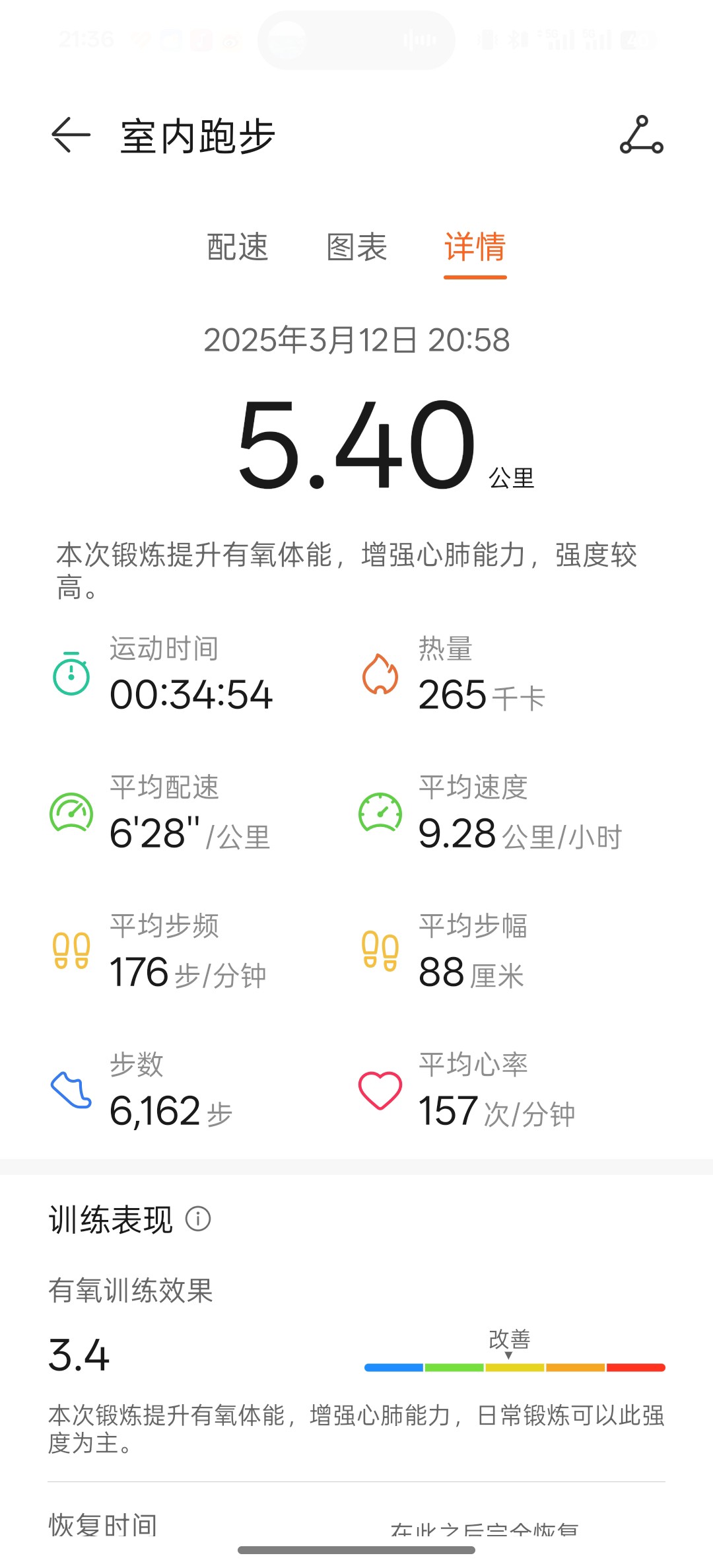713x1568 pixels.
Task: Open the route share icon in the top-right corner
Action: pos(641,135)
